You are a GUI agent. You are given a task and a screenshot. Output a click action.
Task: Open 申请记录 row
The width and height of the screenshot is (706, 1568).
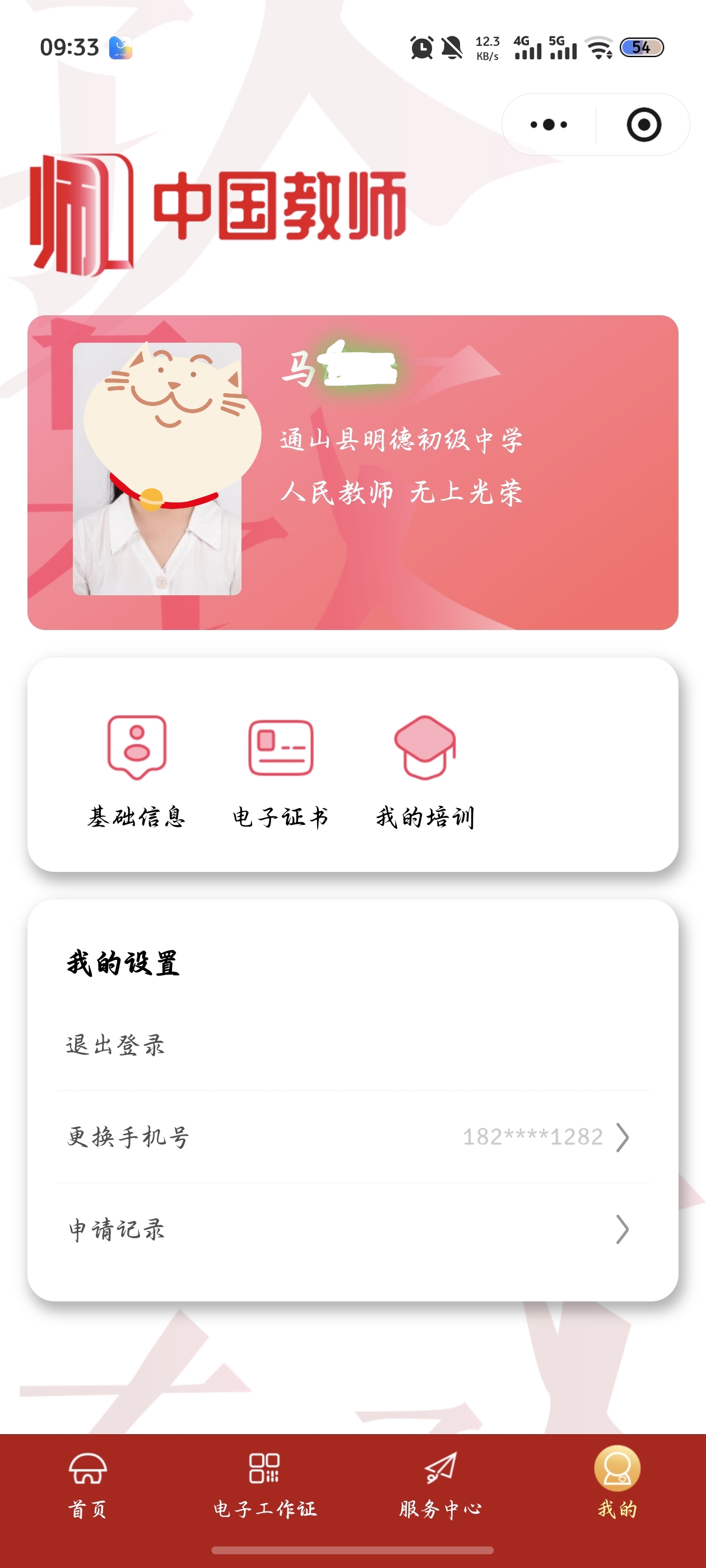pyautogui.click(x=354, y=1230)
